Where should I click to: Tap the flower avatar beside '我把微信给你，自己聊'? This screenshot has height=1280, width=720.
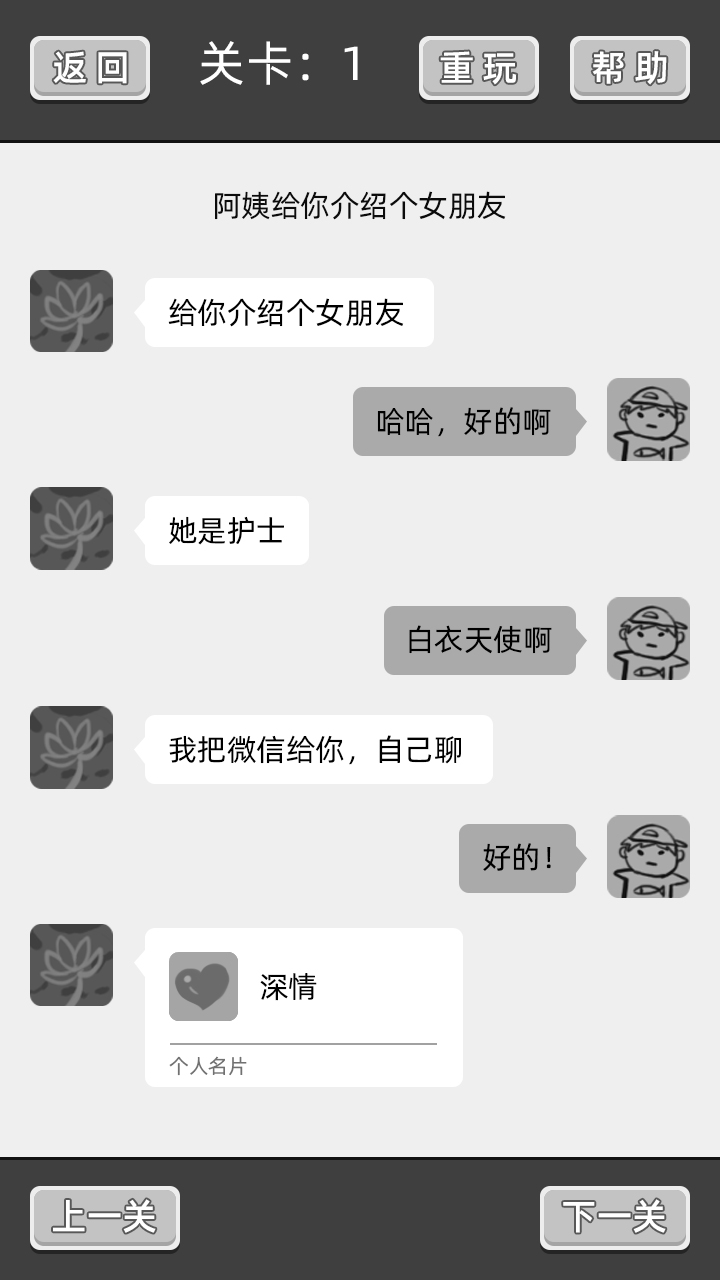71,749
